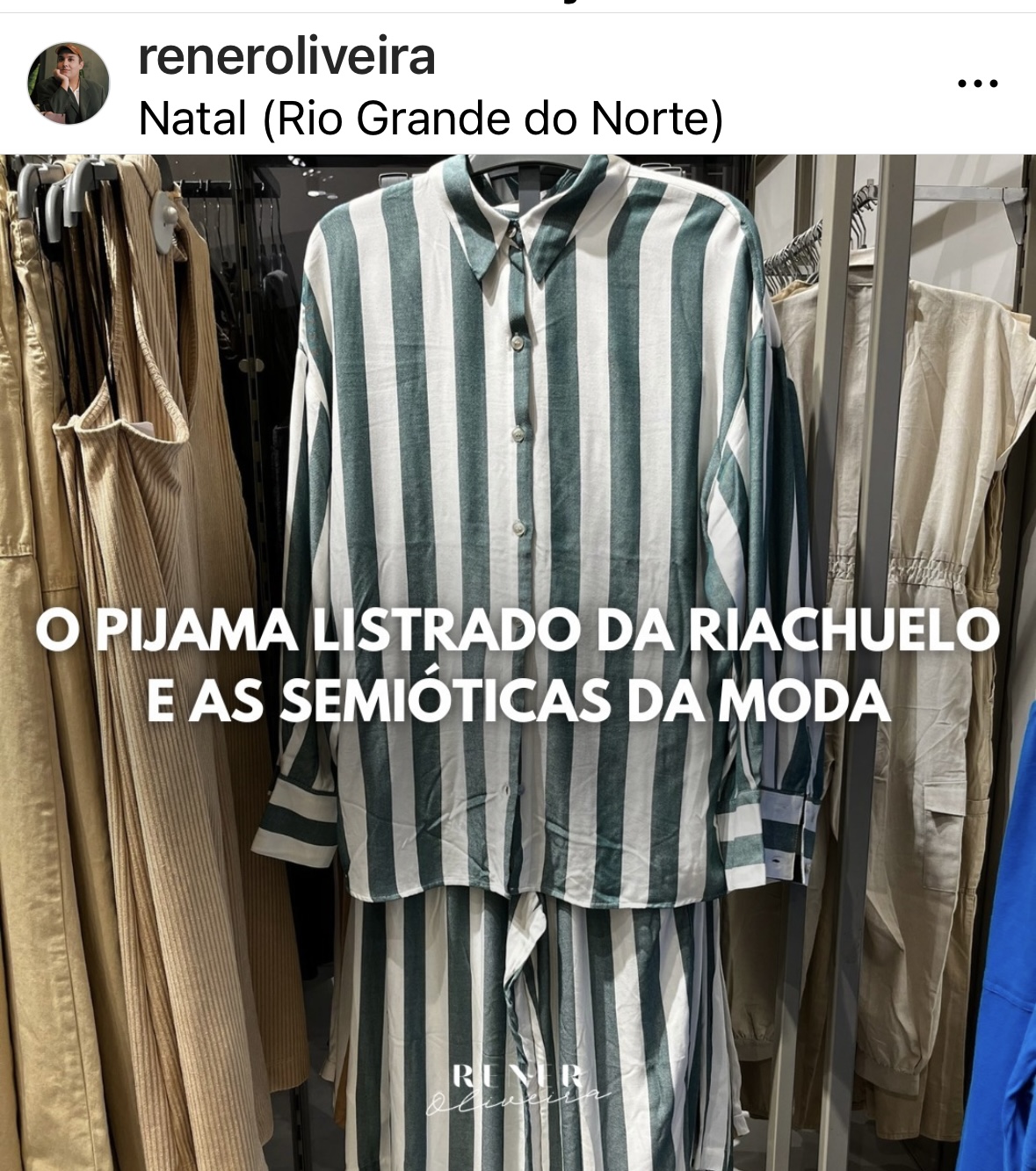Open the reneroliveira username link
The width and height of the screenshot is (1036, 1171).
point(286,57)
